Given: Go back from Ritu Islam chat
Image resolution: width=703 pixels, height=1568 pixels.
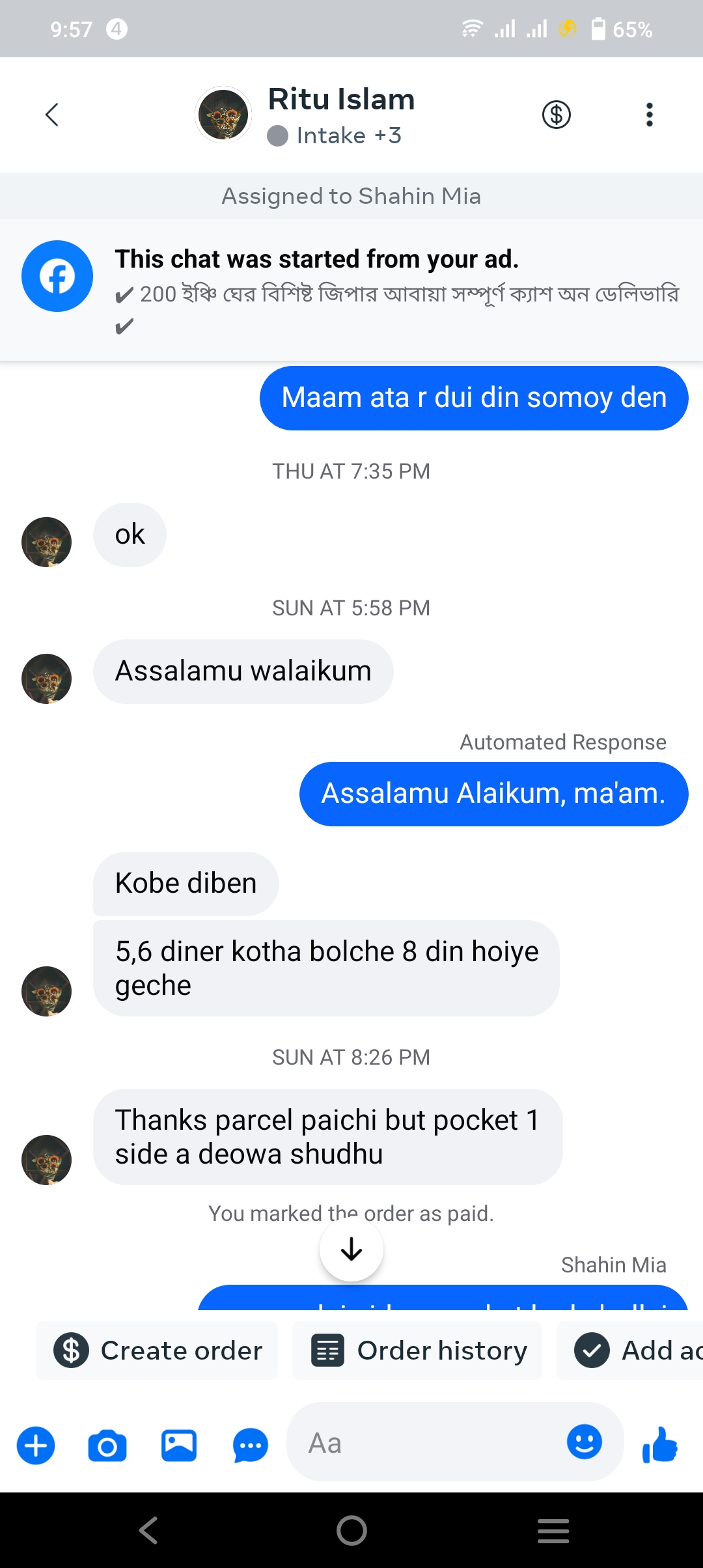Looking at the screenshot, I should coord(52,115).
